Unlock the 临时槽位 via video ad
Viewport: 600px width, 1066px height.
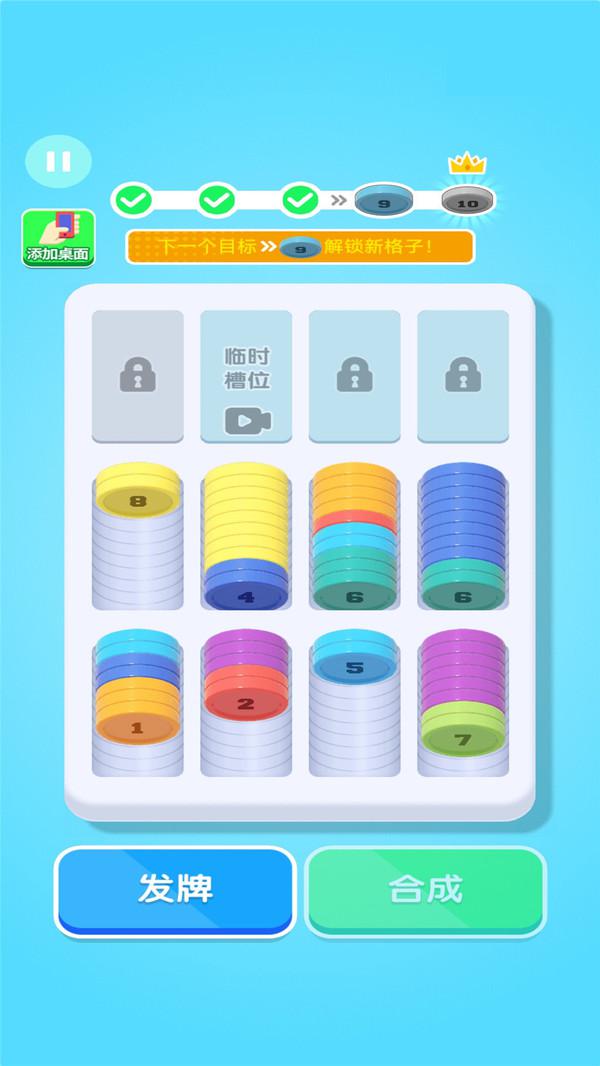pos(246,376)
